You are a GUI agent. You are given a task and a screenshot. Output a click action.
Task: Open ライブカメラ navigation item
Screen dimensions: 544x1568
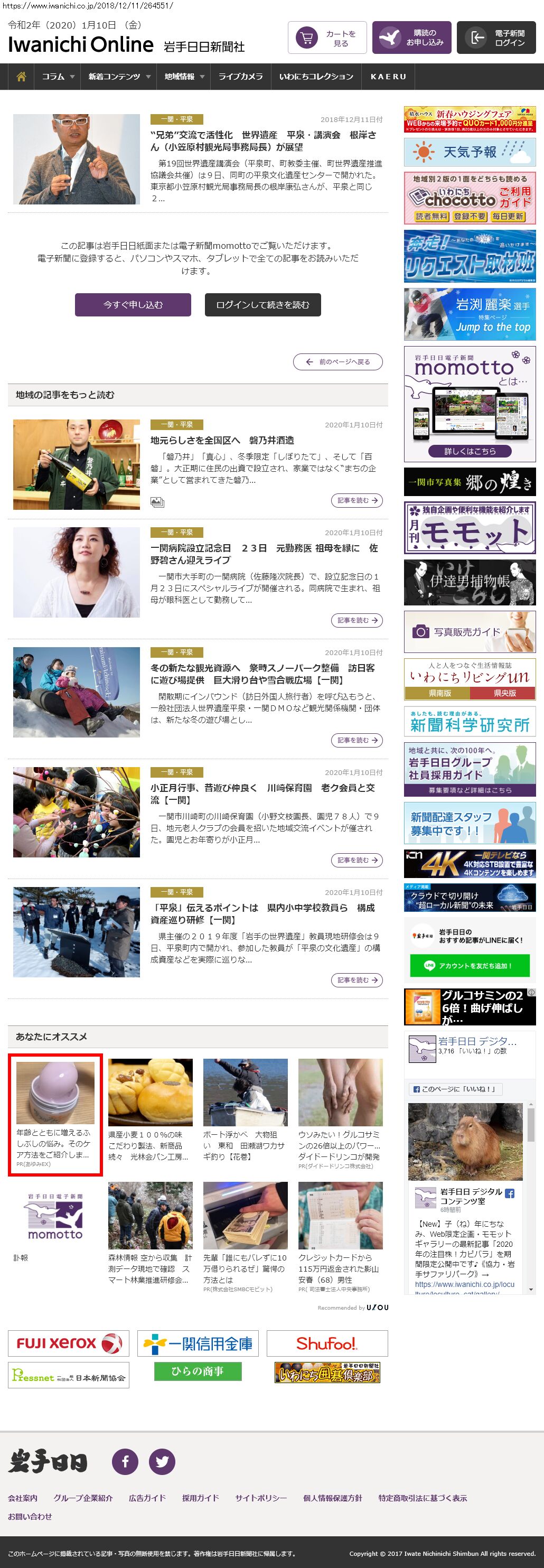pos(240,77)
